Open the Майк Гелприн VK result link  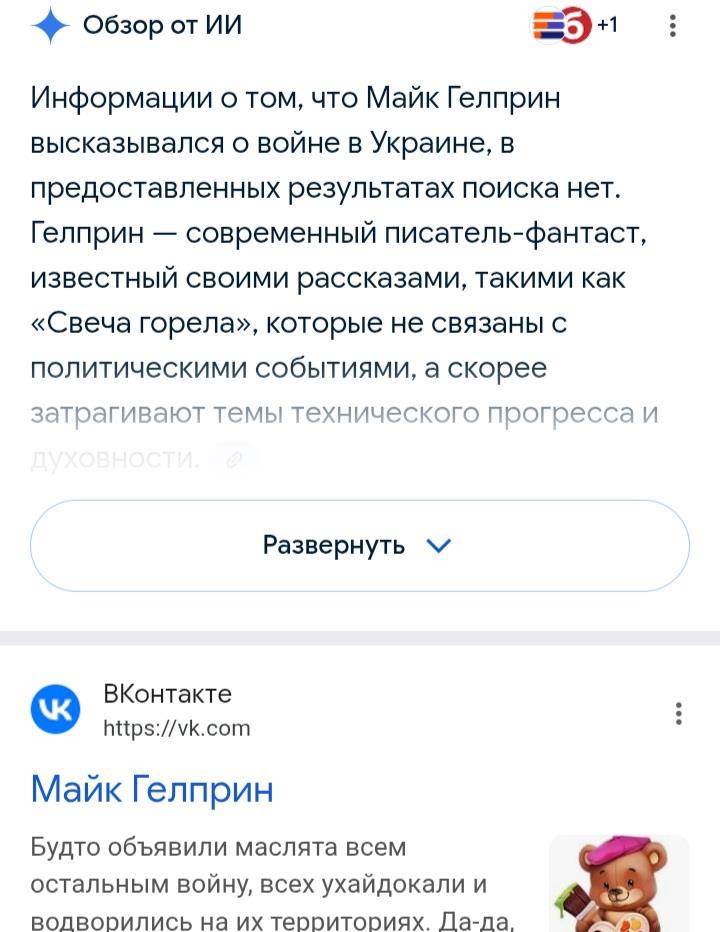[x=152, y=788]
